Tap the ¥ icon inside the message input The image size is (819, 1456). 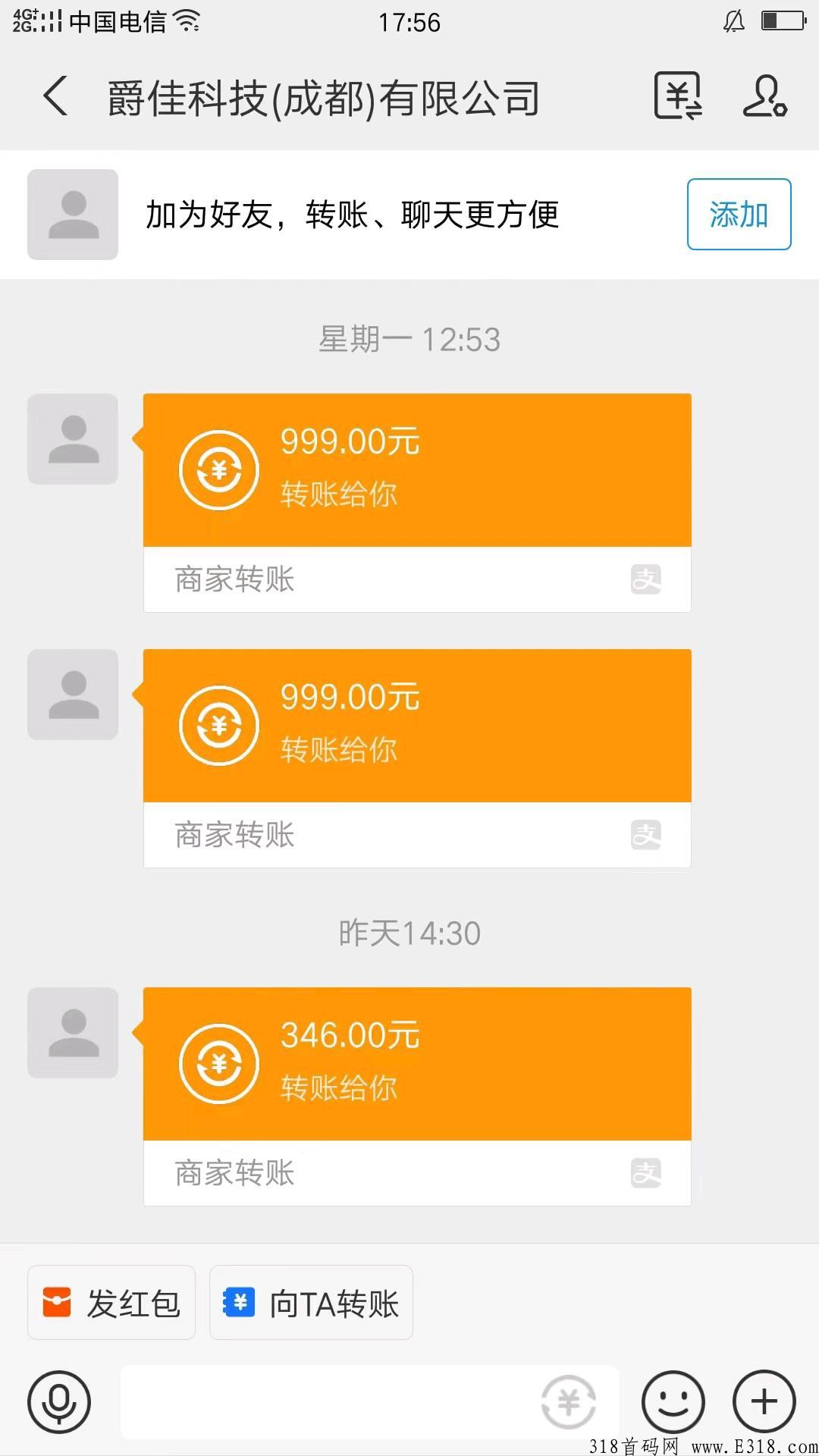(x=570, y=1404)
